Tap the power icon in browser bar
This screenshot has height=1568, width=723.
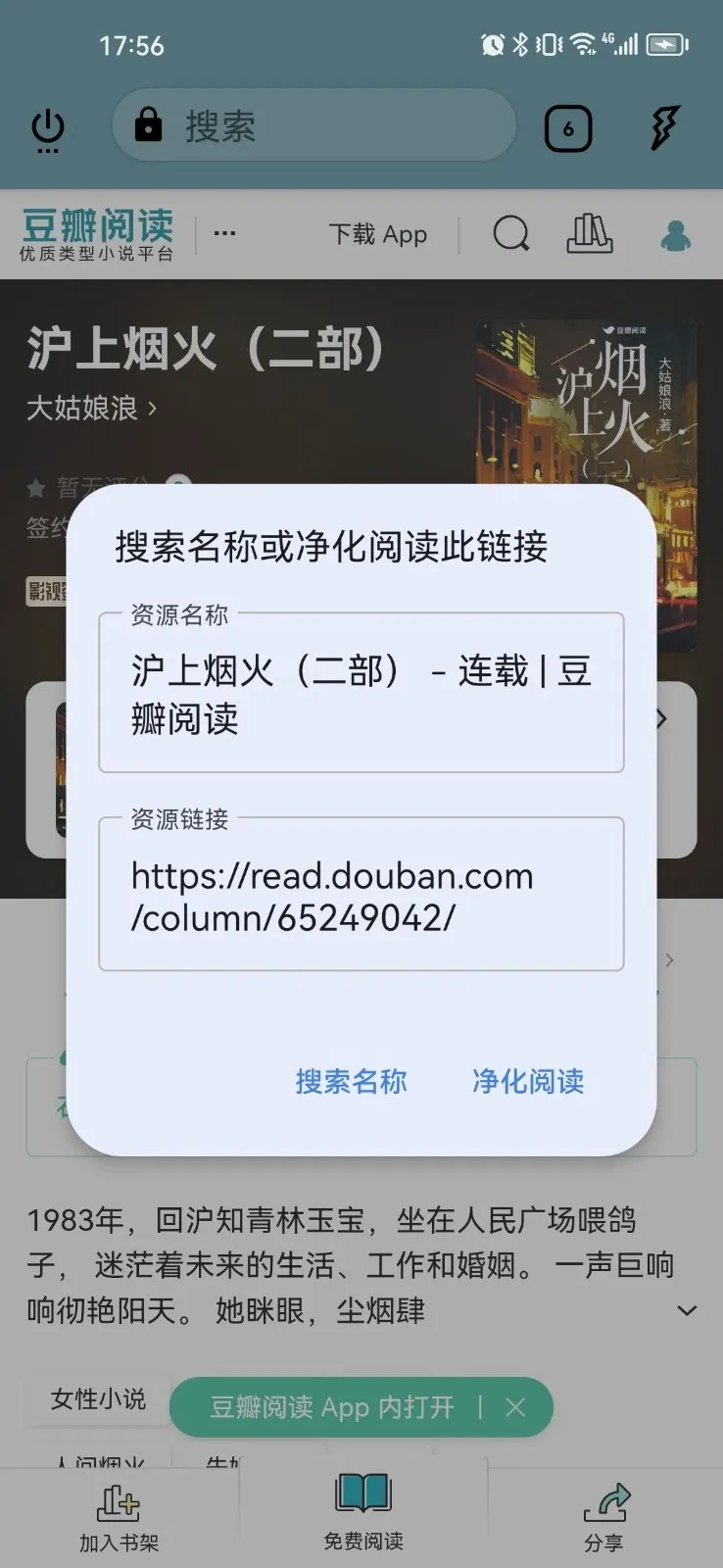tap(48, 128)
